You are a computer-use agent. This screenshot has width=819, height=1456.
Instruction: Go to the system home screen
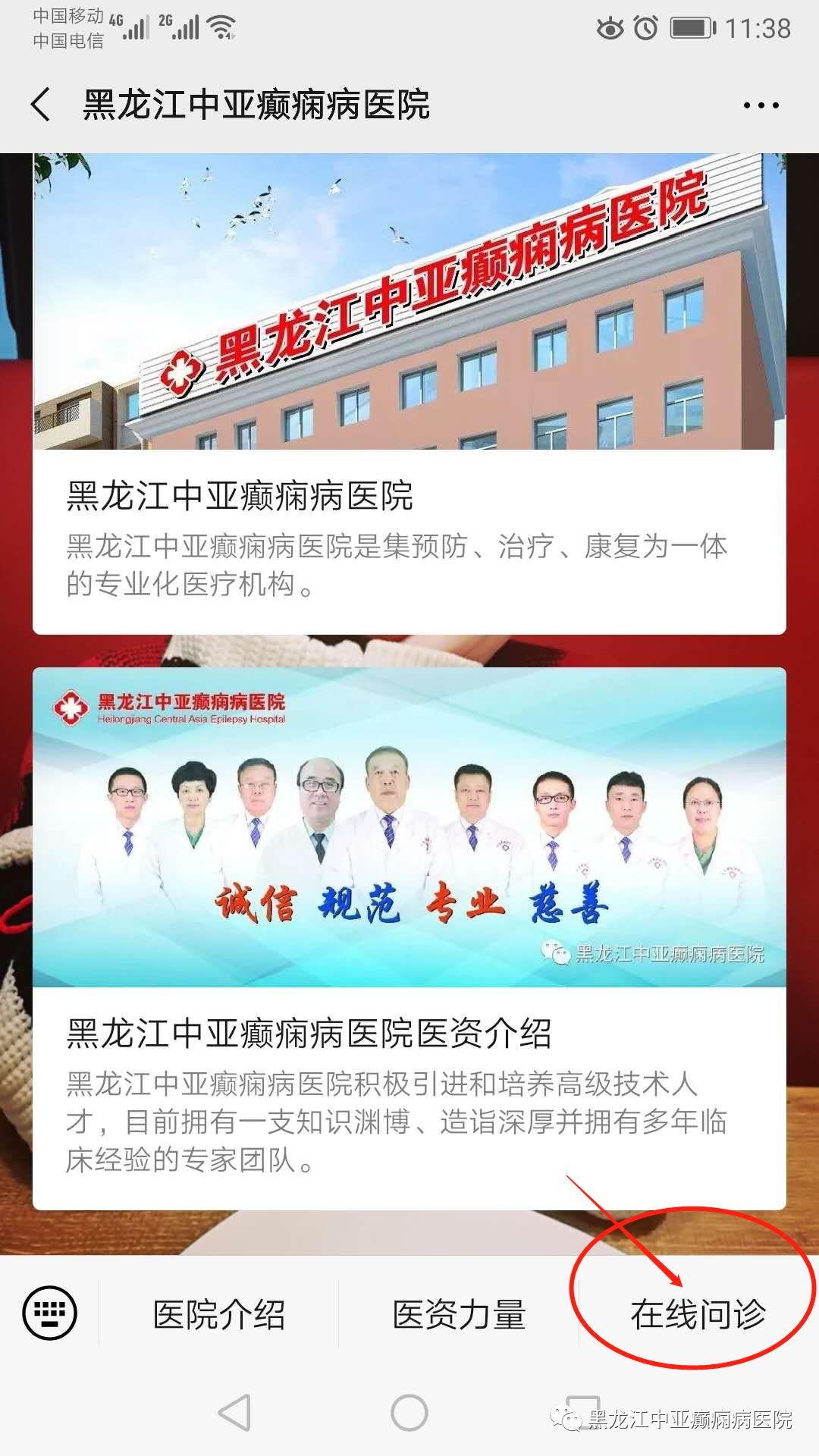(x=409, y=1413)
